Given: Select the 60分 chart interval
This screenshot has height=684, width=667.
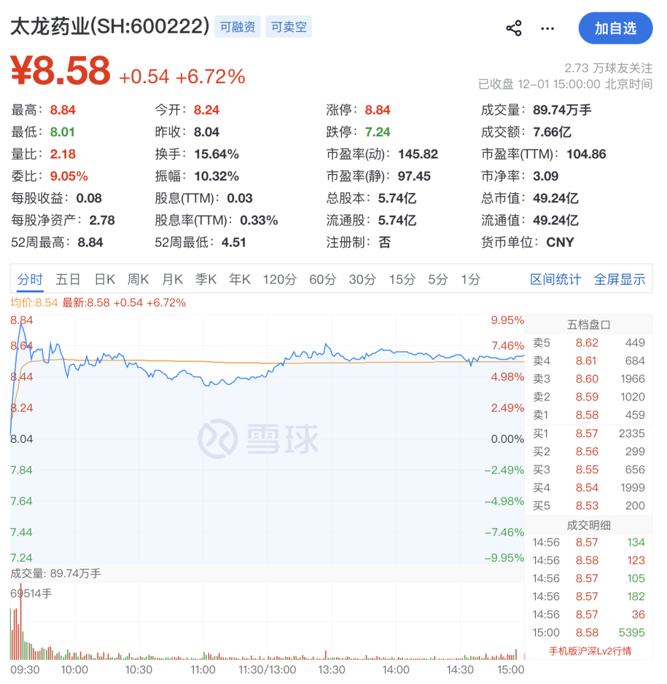Looking at the screenshot, I should pos(323,280).
